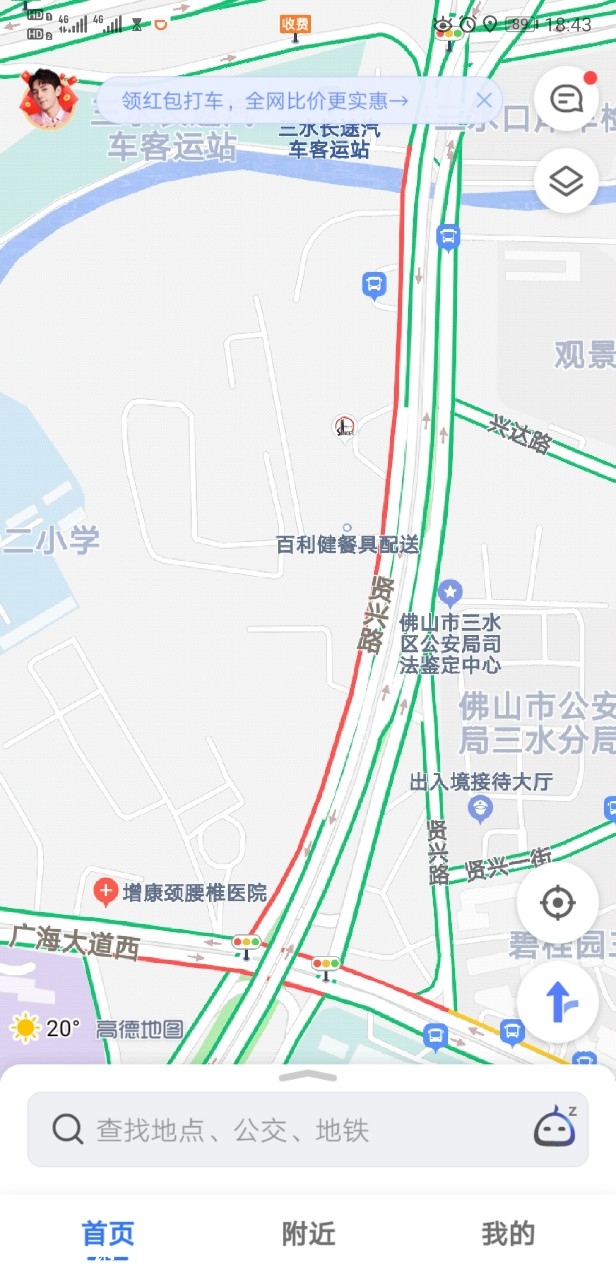616x1280 pixels.
Task: Dismiss the ride-hailing promo banner
Action: (x=484, y=100)
